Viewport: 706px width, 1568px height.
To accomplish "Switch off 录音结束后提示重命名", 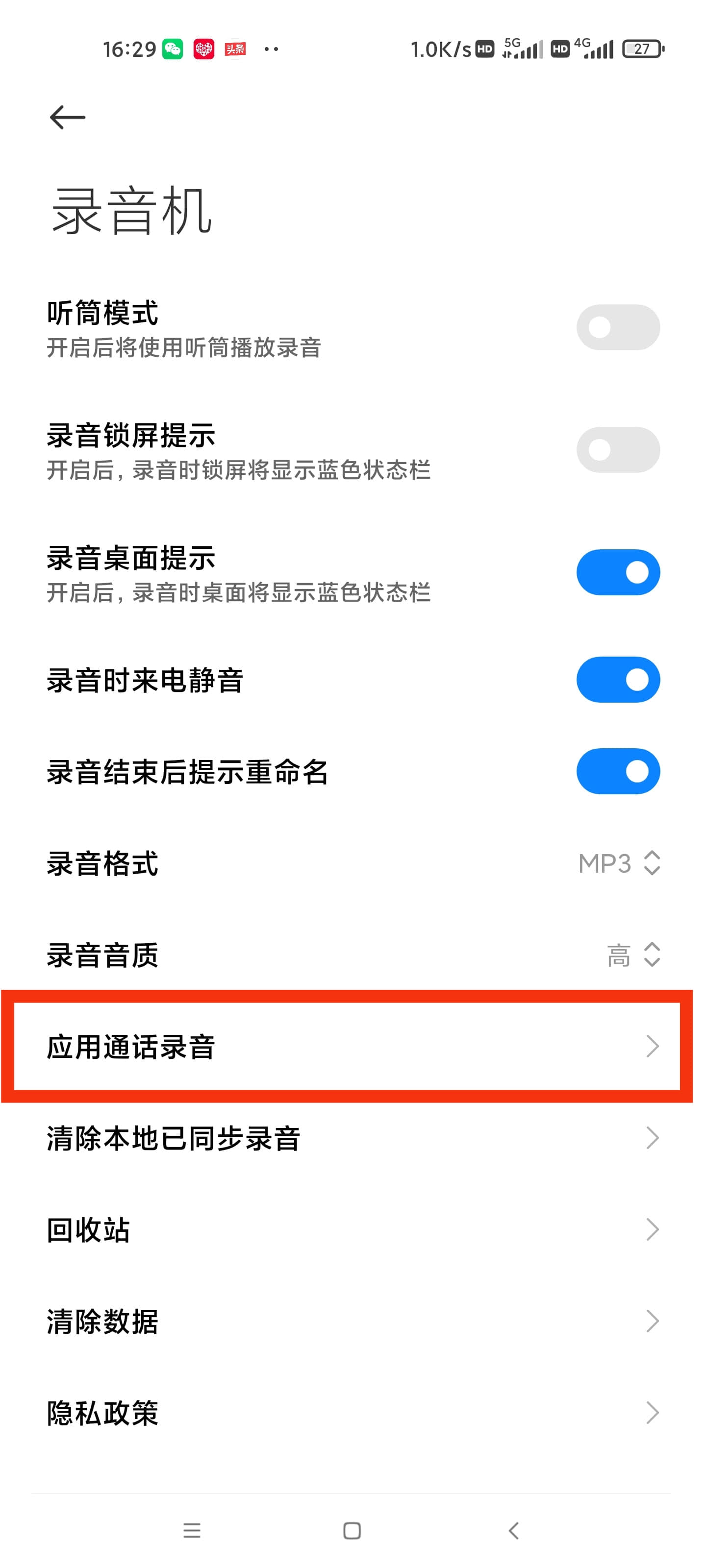I will [x=618, y=771].
